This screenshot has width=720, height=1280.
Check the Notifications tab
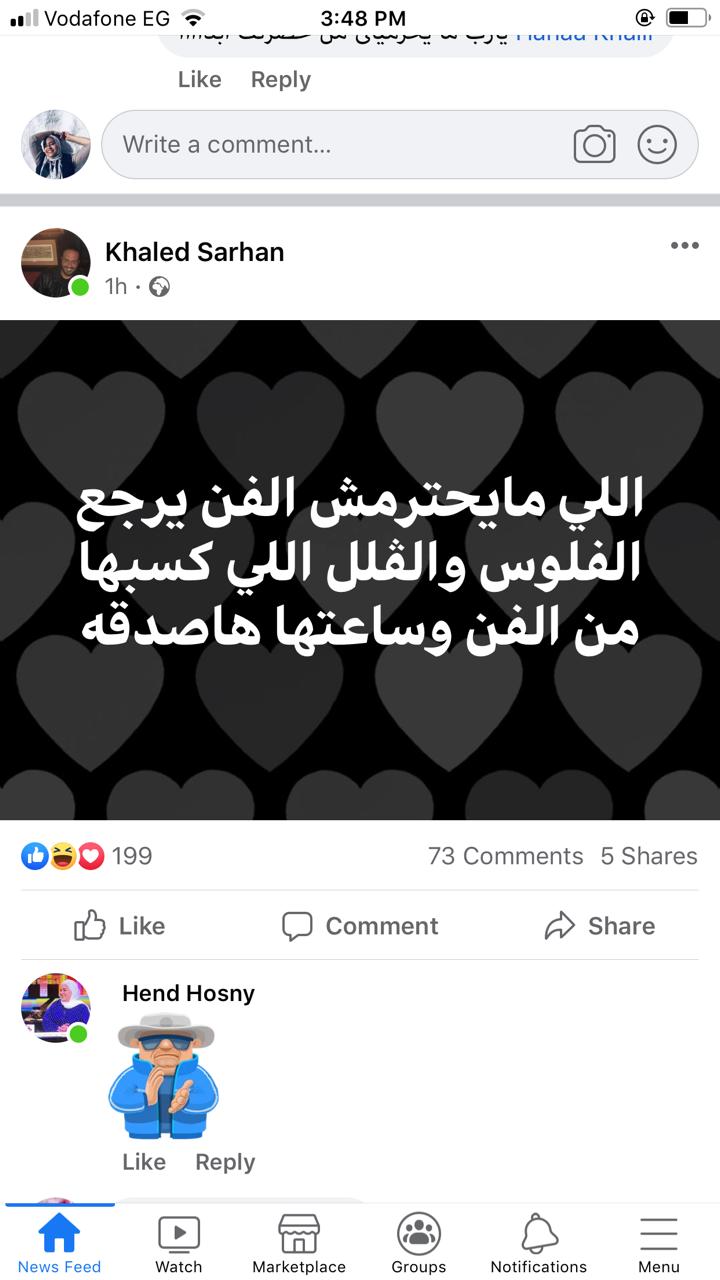click(539, 1244)
